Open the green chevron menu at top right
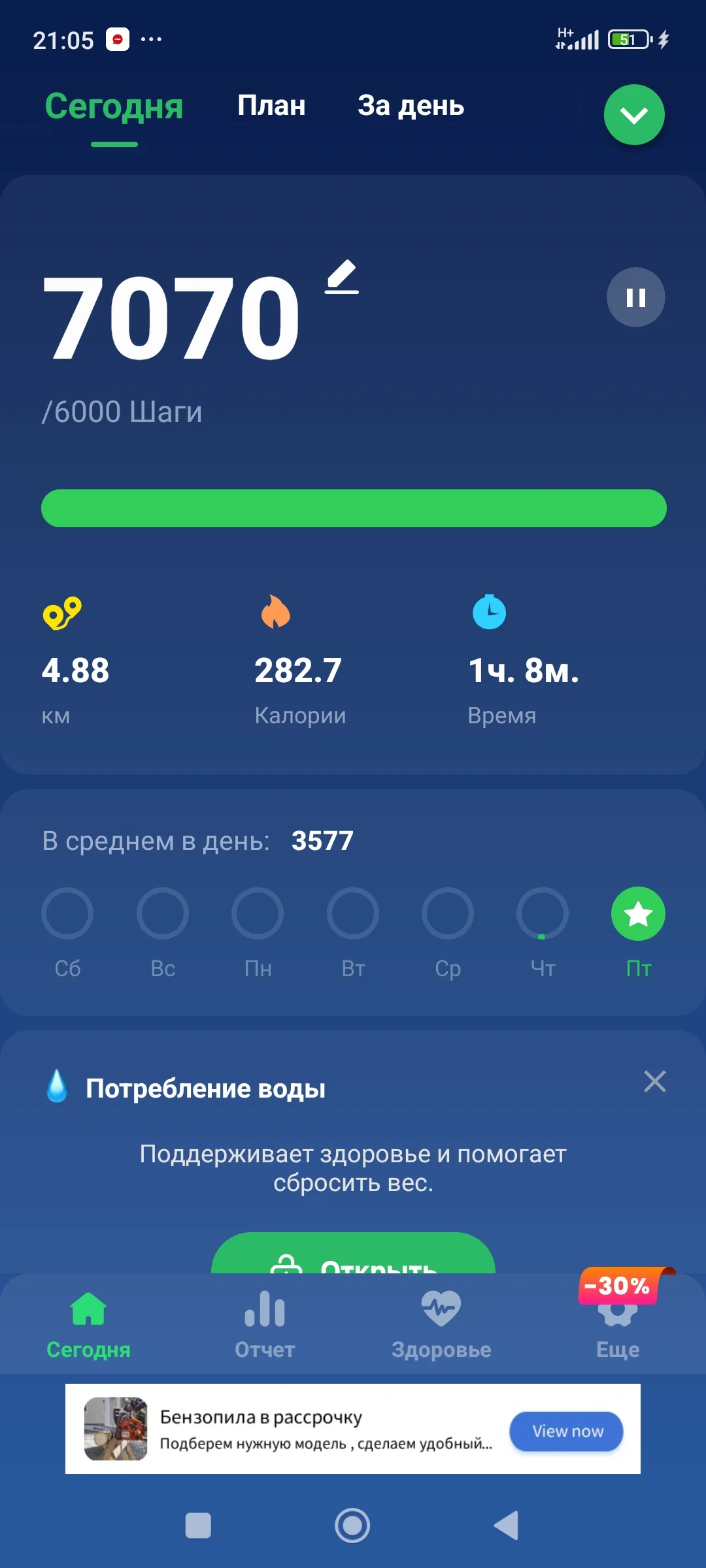The image size is (706, 1568). 633,115
